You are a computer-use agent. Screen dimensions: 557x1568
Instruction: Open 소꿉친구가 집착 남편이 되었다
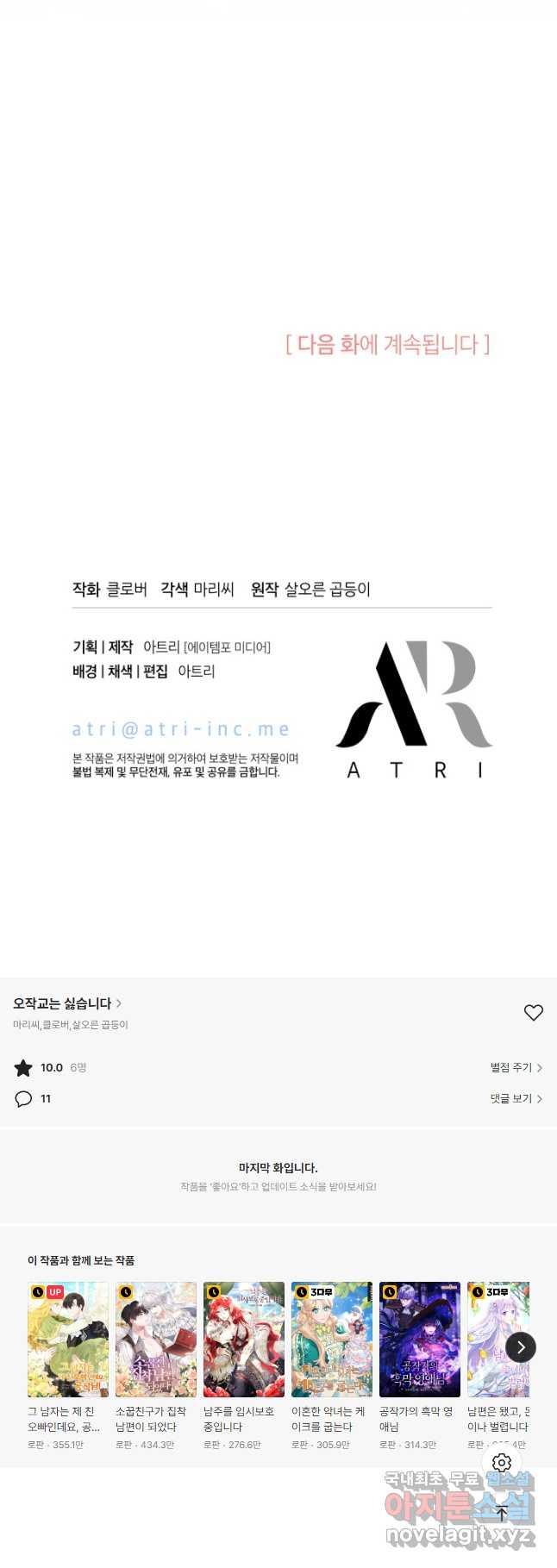click(156, 1339)
